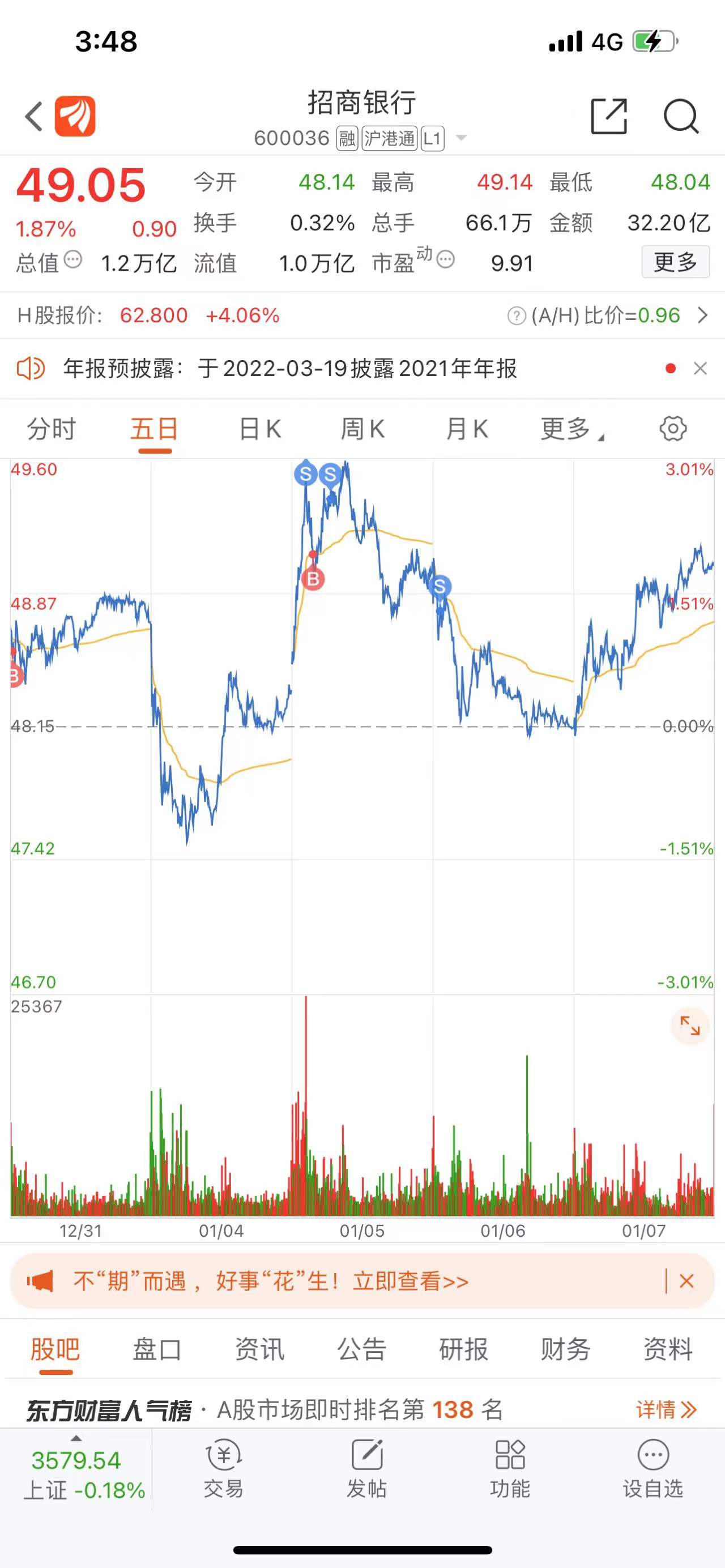Switch to the 日K chart tab

tap(259, 429)
